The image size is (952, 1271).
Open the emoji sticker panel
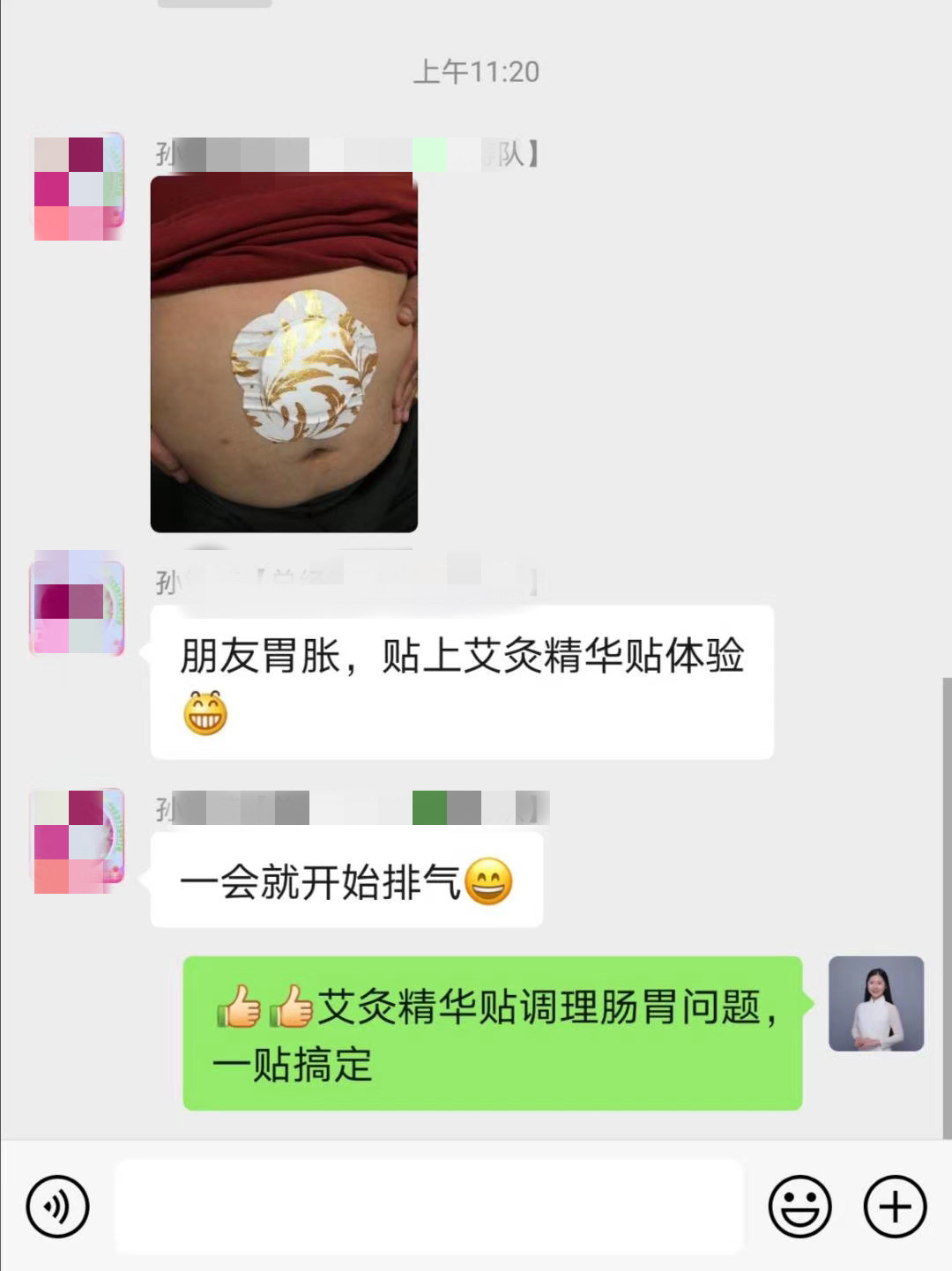click(x=800, y=1206)
